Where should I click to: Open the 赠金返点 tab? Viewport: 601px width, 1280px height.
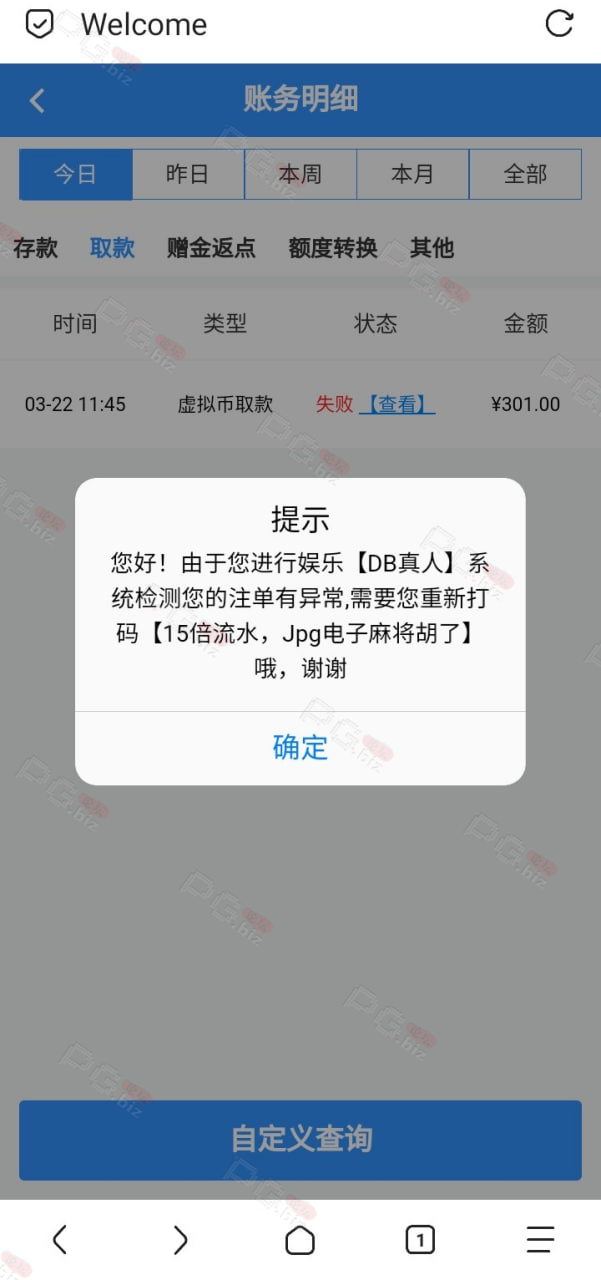point(211,248)
